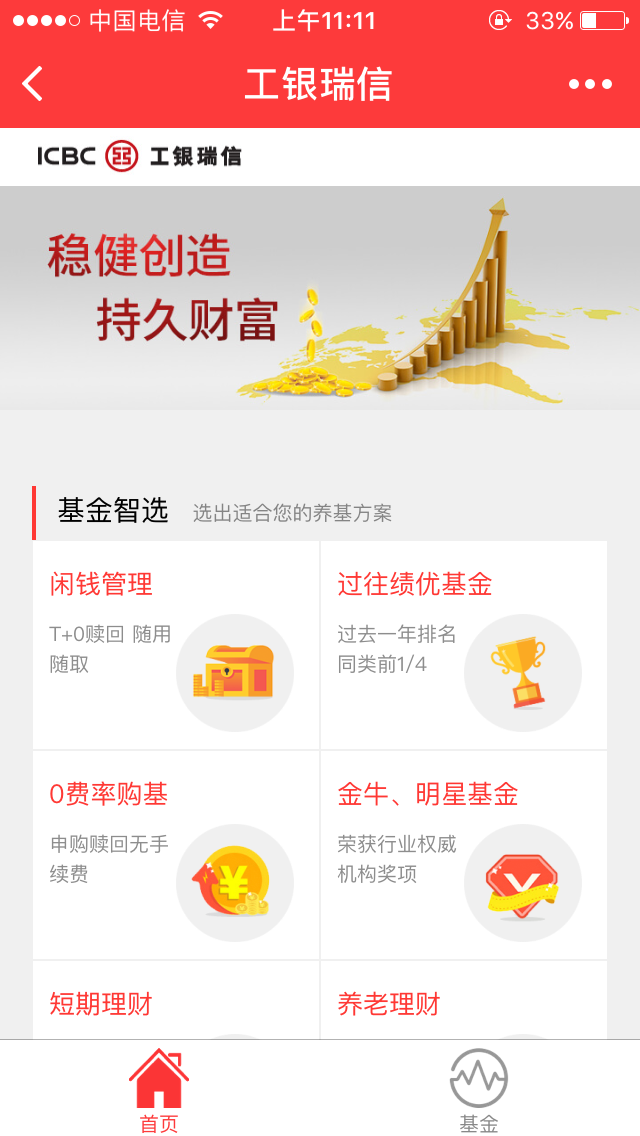
Task: Open the three-dot overflow menu
Action: coord(590,84)
